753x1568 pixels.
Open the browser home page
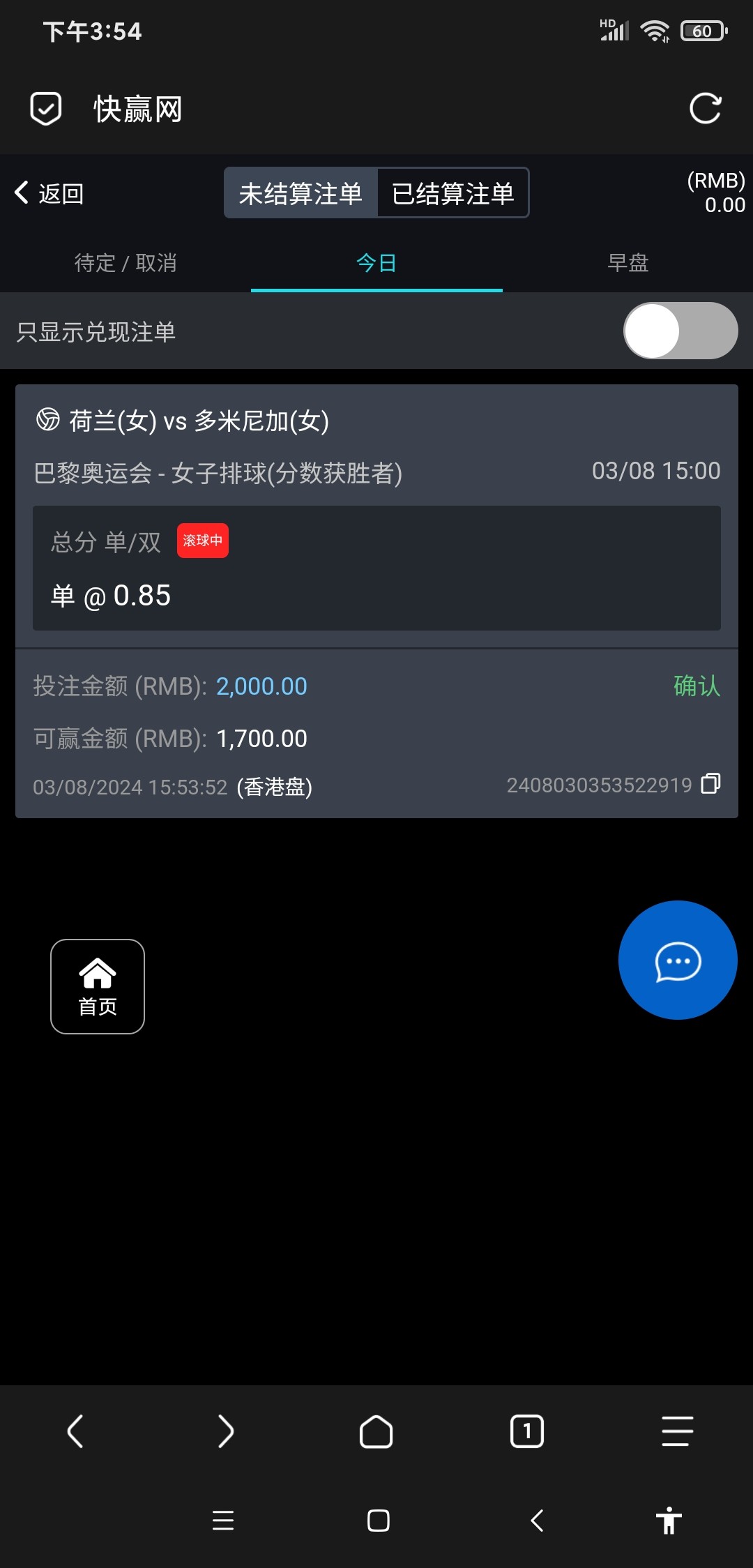[x=376, y=1432]
